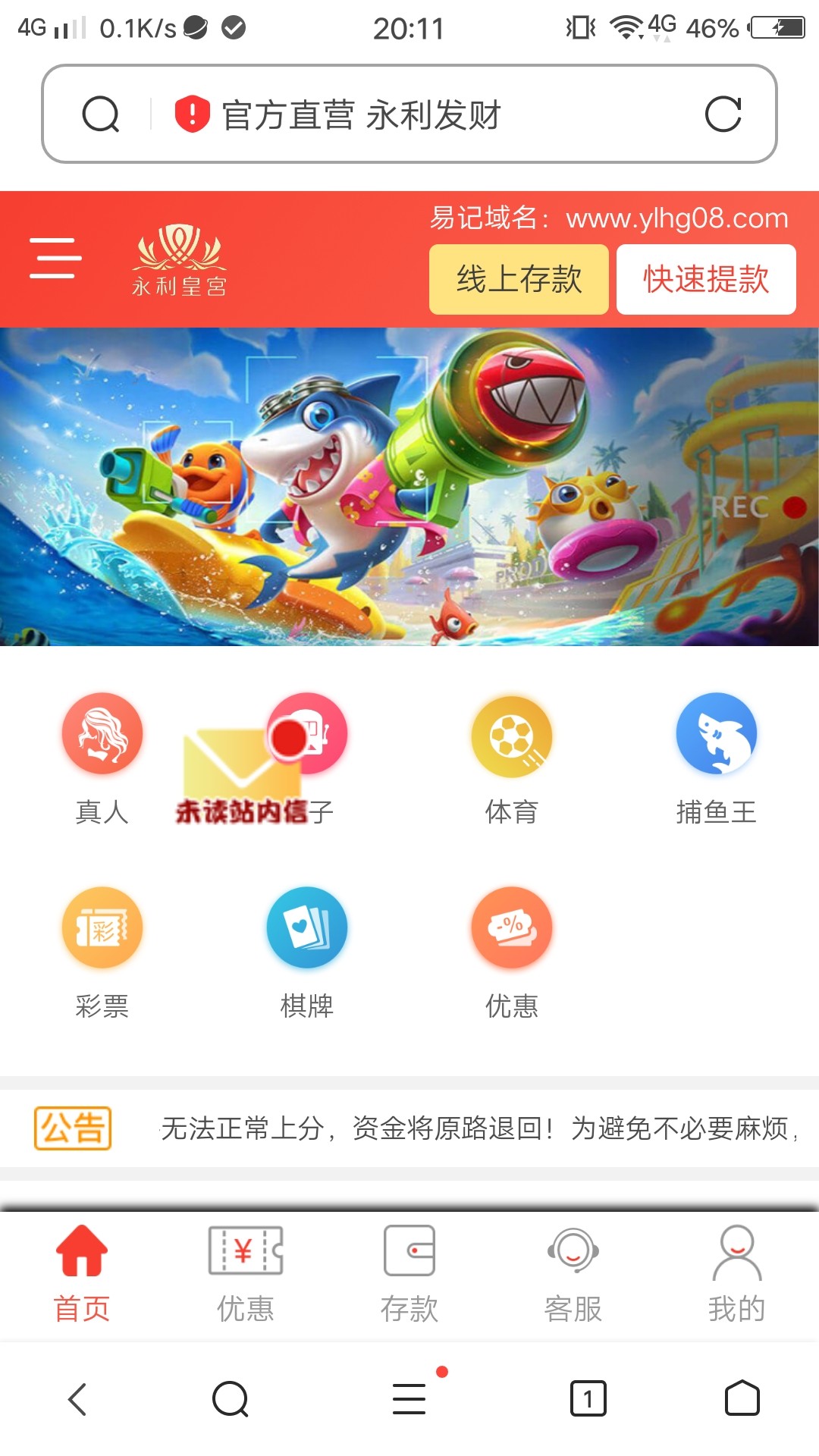Open the 存款 deposit wallet icon
This screenshot has height=1456, width=819.
[409, 1255]
